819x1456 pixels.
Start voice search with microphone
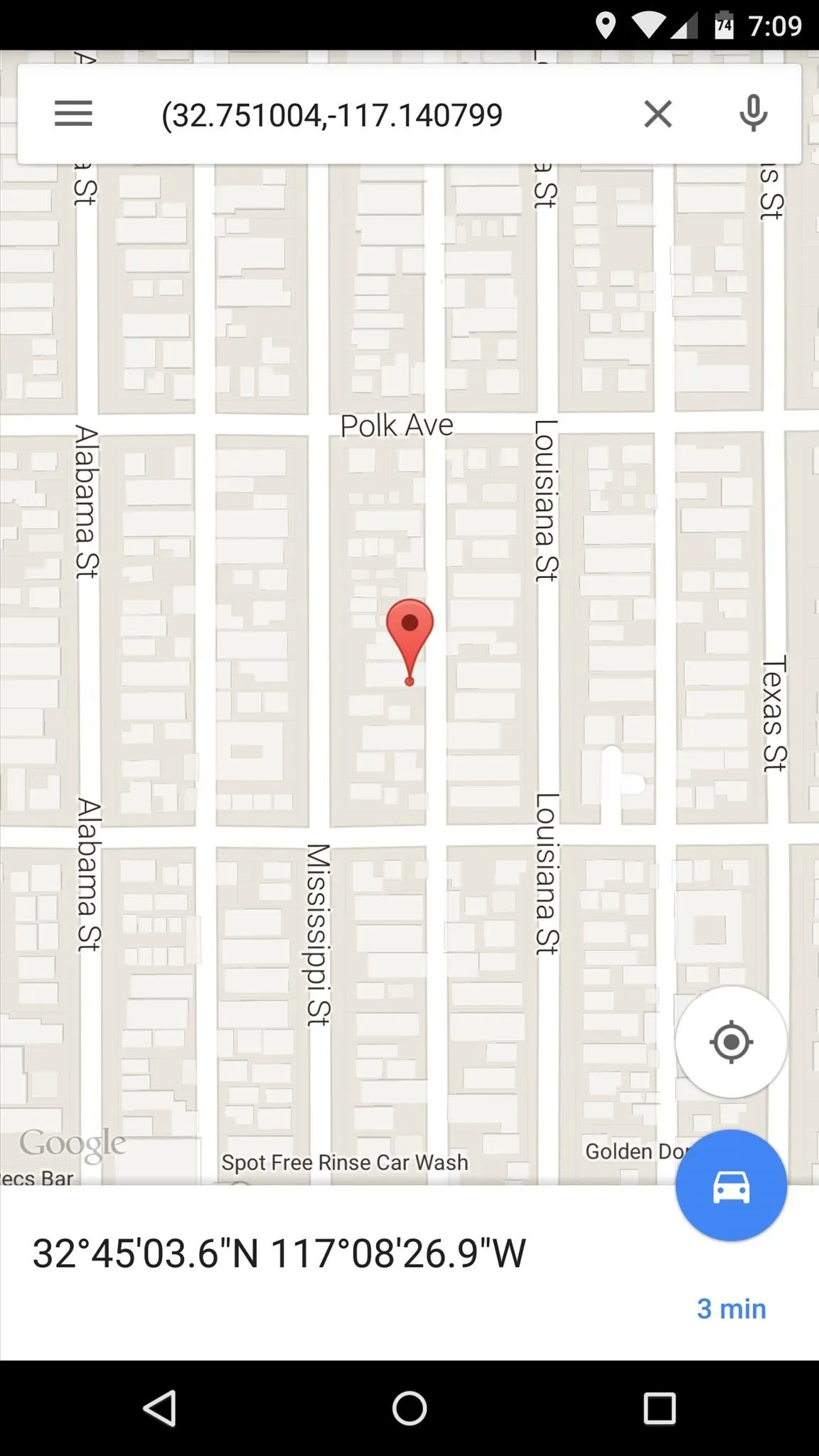[x=753, y=114]
